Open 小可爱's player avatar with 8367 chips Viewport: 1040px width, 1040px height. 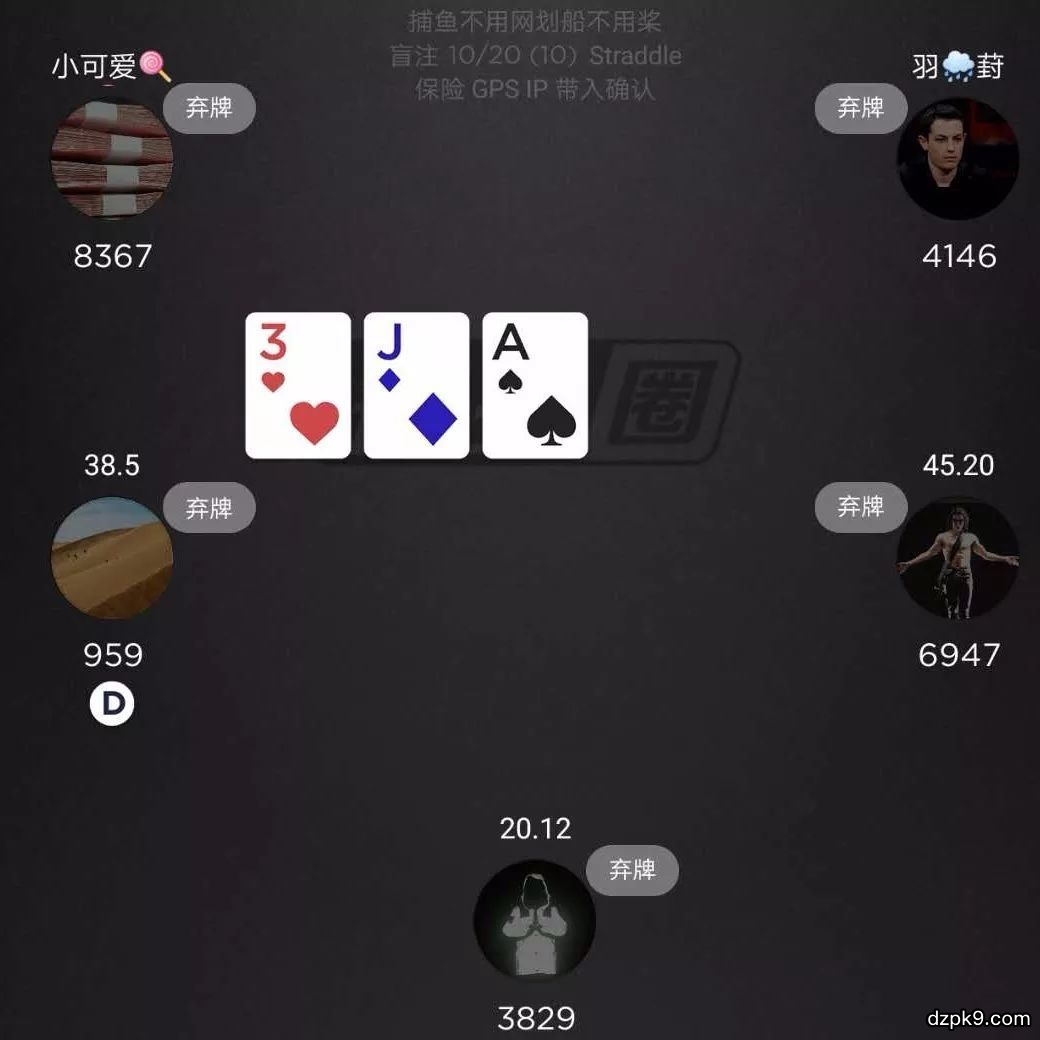[x=112, y=159]
